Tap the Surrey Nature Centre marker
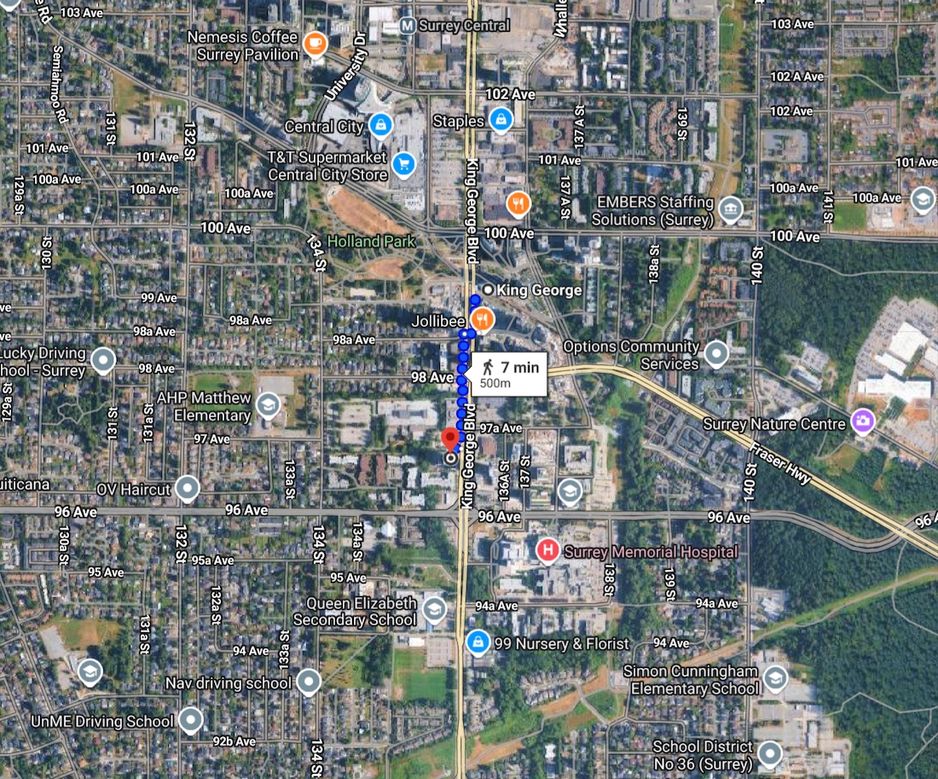The width and height of the screenshot is (938, 779). coord(862,420)
